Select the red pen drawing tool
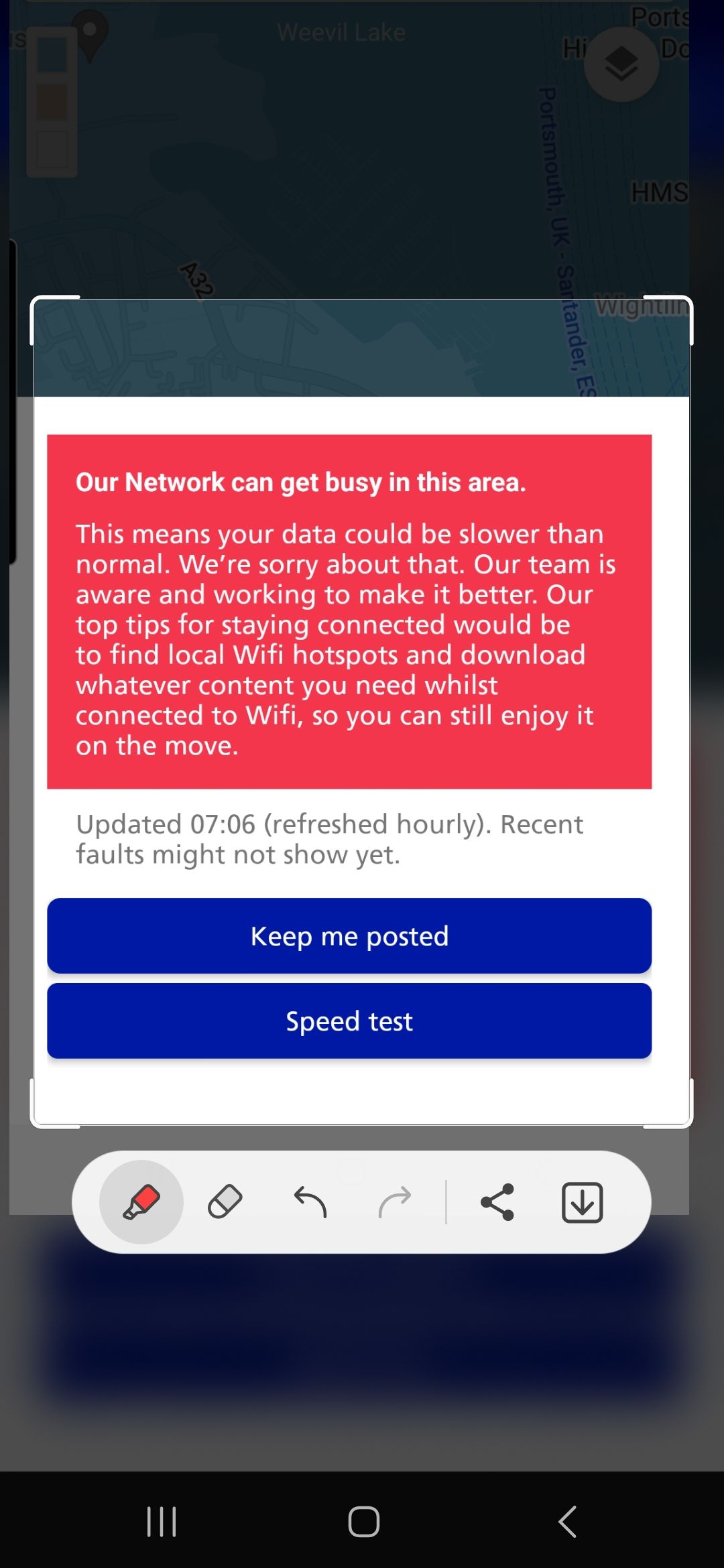 coord(141,1202)
